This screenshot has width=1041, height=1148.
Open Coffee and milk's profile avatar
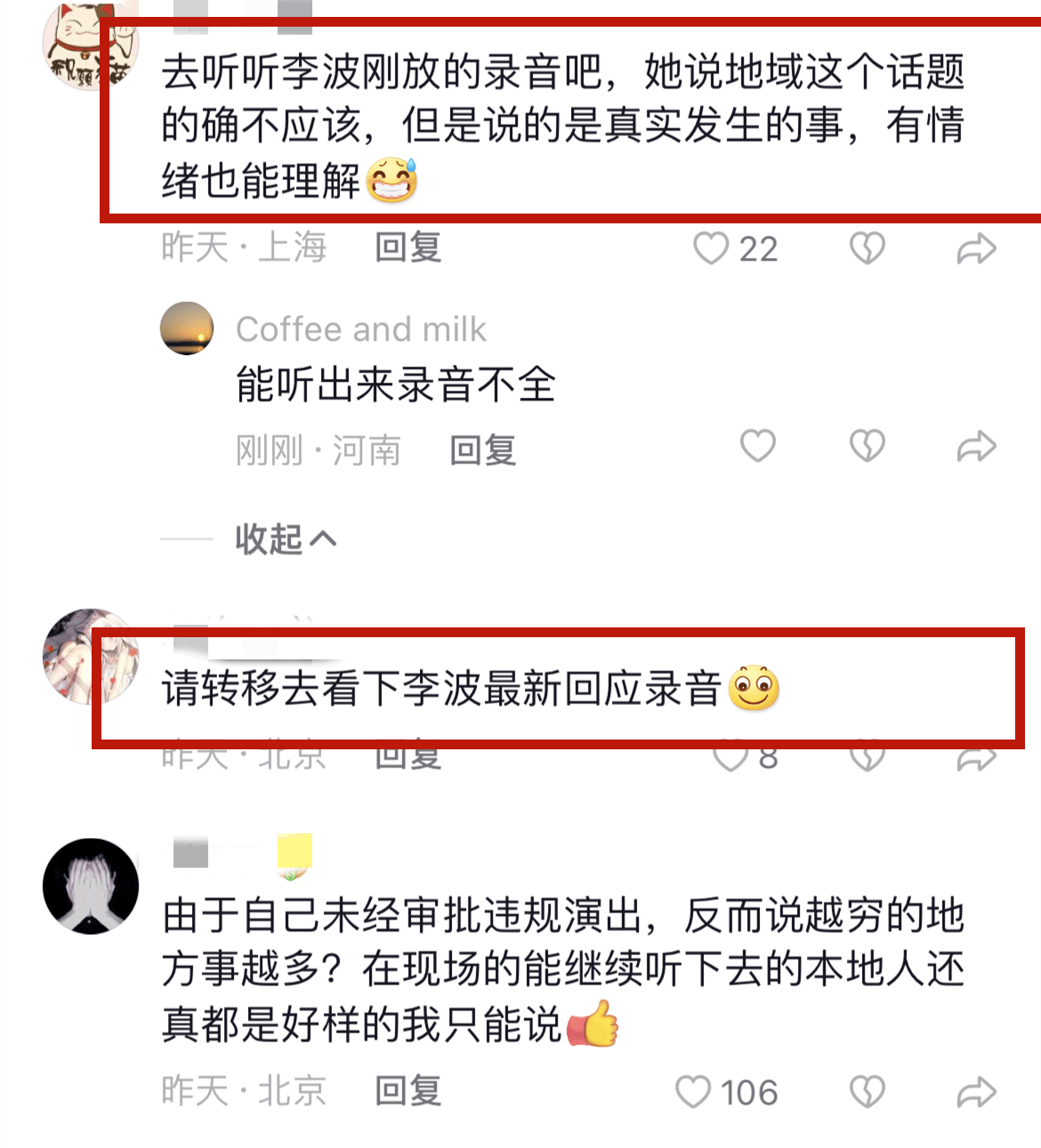tap(187, 328)
